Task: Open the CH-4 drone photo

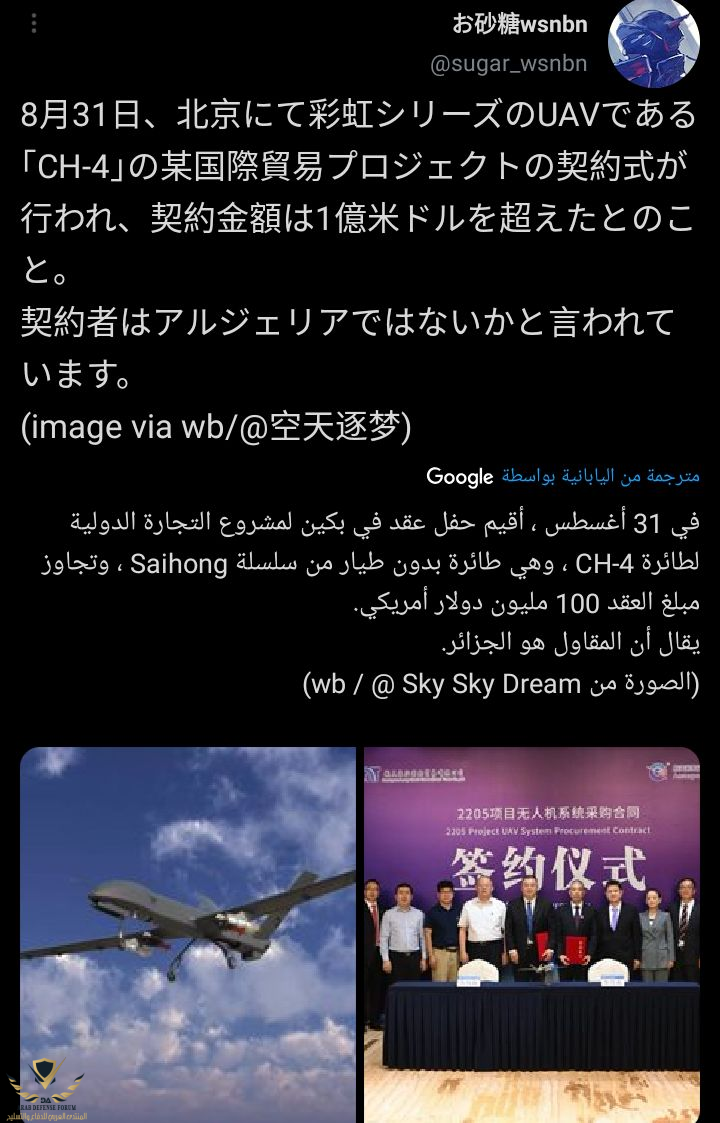Action: (188, 933)
